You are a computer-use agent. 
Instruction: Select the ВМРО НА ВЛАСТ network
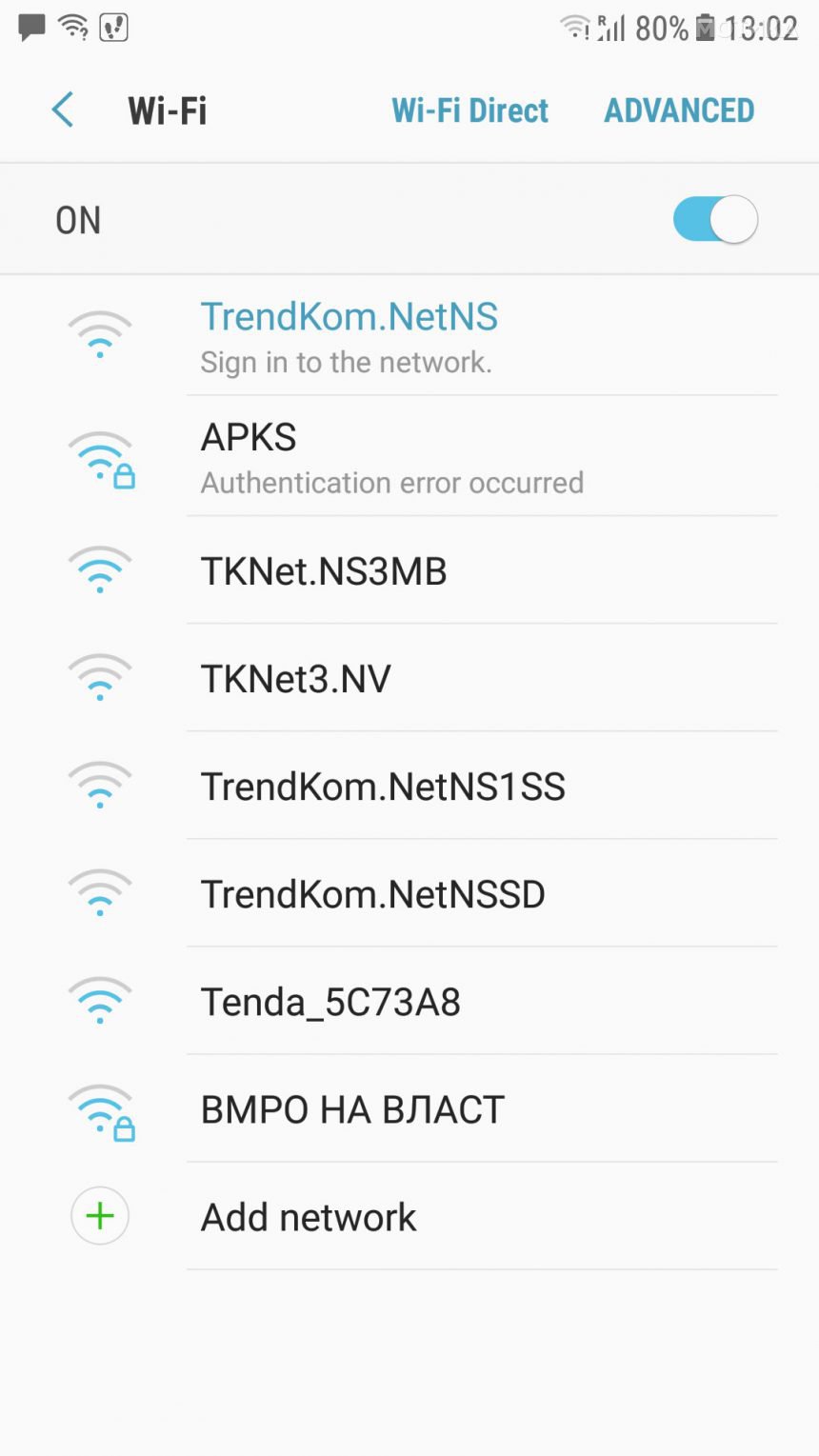click(409, 1108)
